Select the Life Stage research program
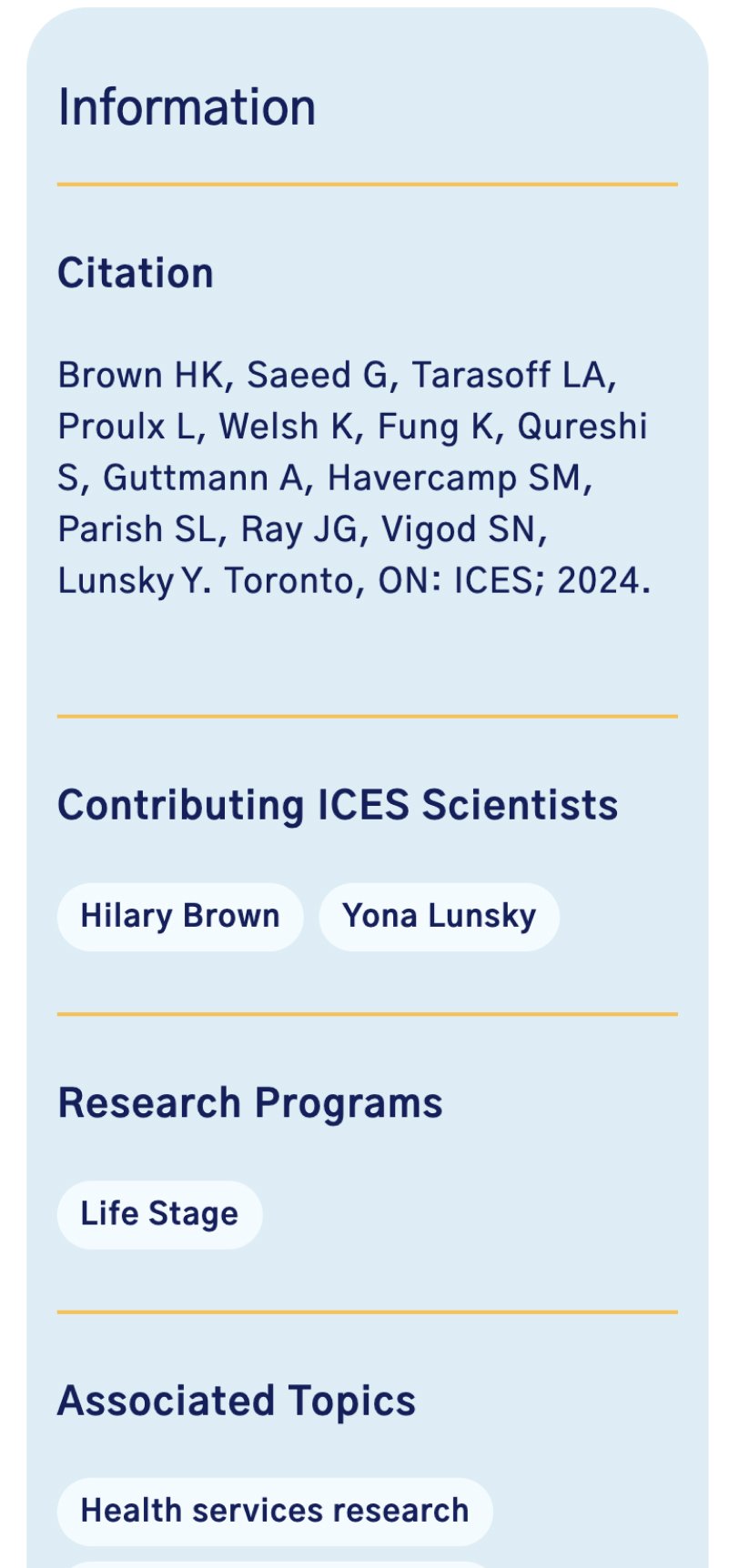The width and height of the screenshot is (739, 1568). (x=160, y=1214)
